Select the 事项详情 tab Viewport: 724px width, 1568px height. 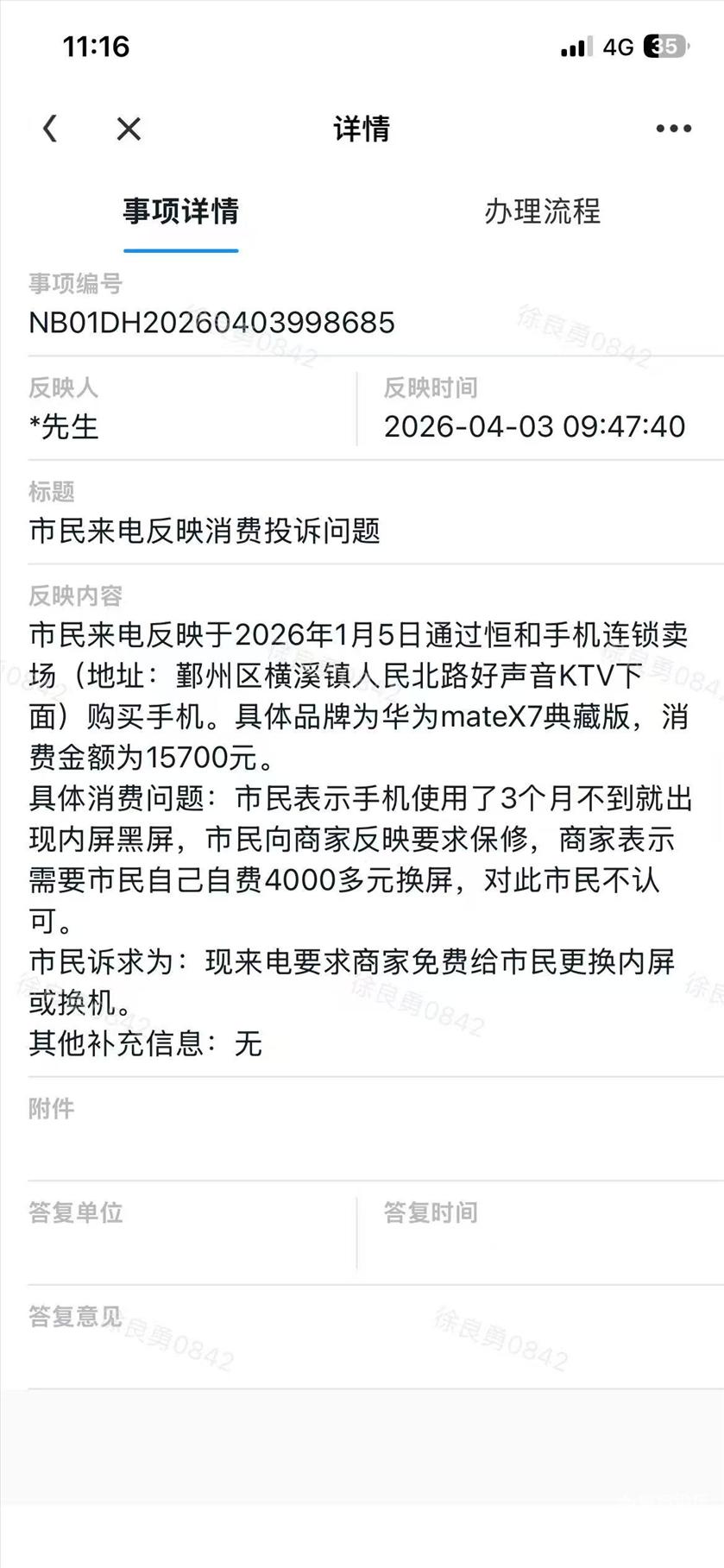[x=180, y=211]
